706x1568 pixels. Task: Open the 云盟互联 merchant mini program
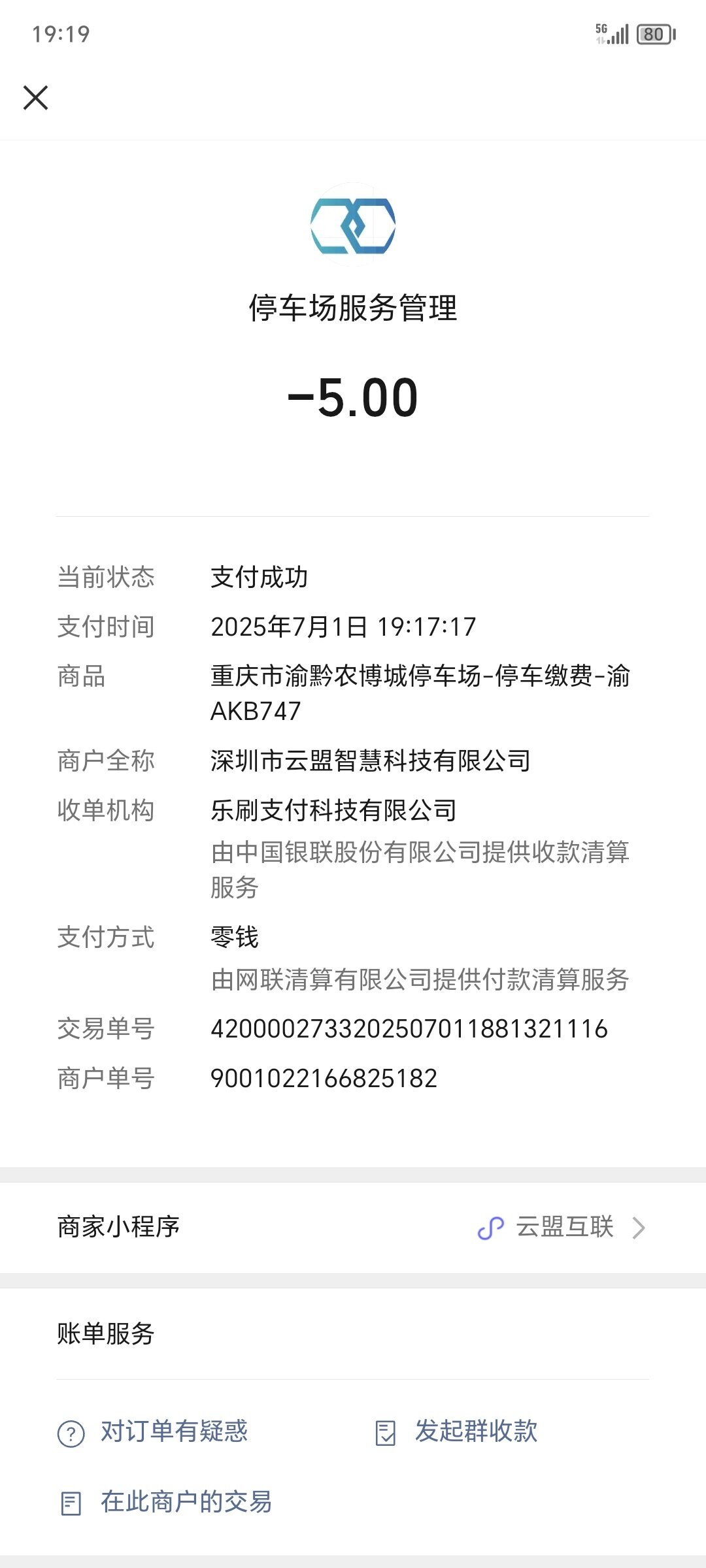(x=562, y=1228)
